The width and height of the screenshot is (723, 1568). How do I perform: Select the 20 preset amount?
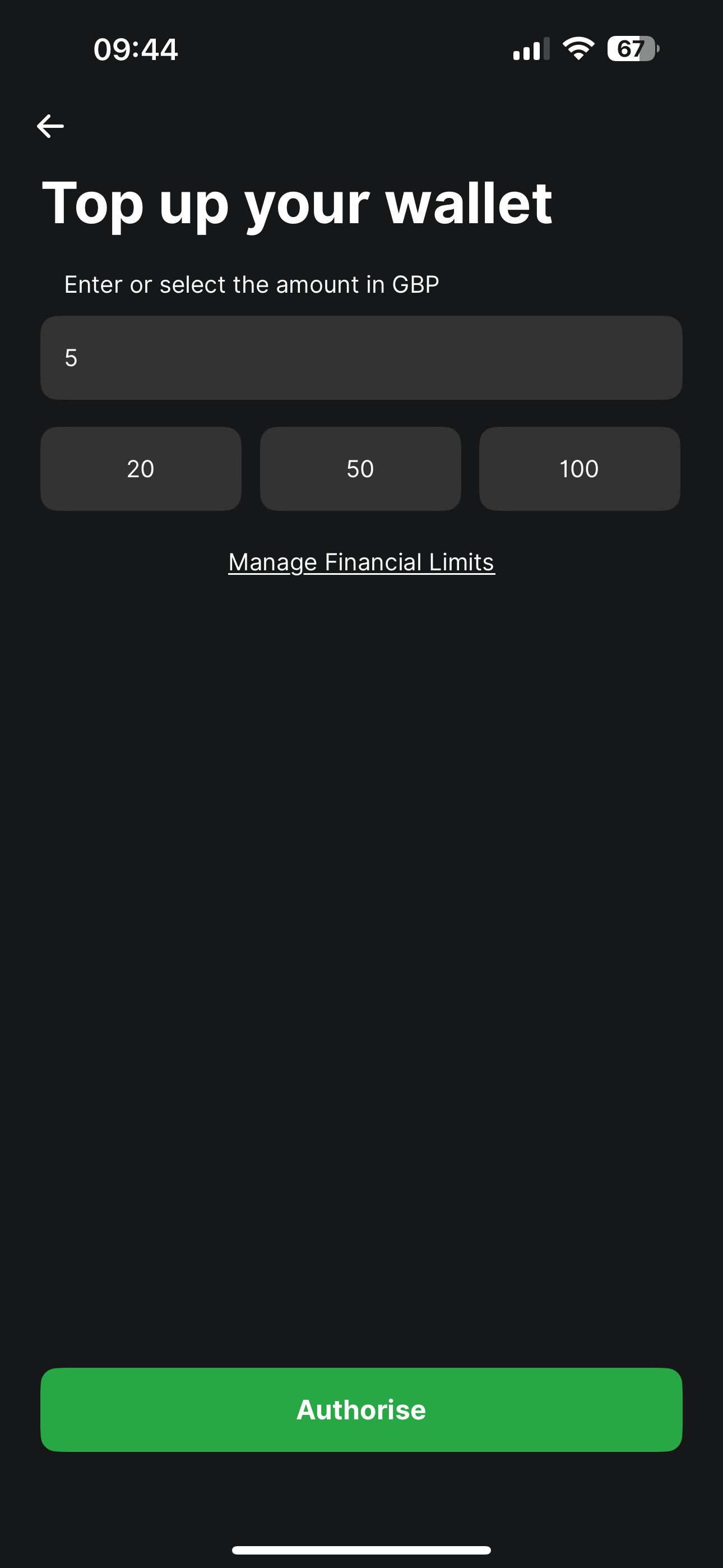click(141, 469)
